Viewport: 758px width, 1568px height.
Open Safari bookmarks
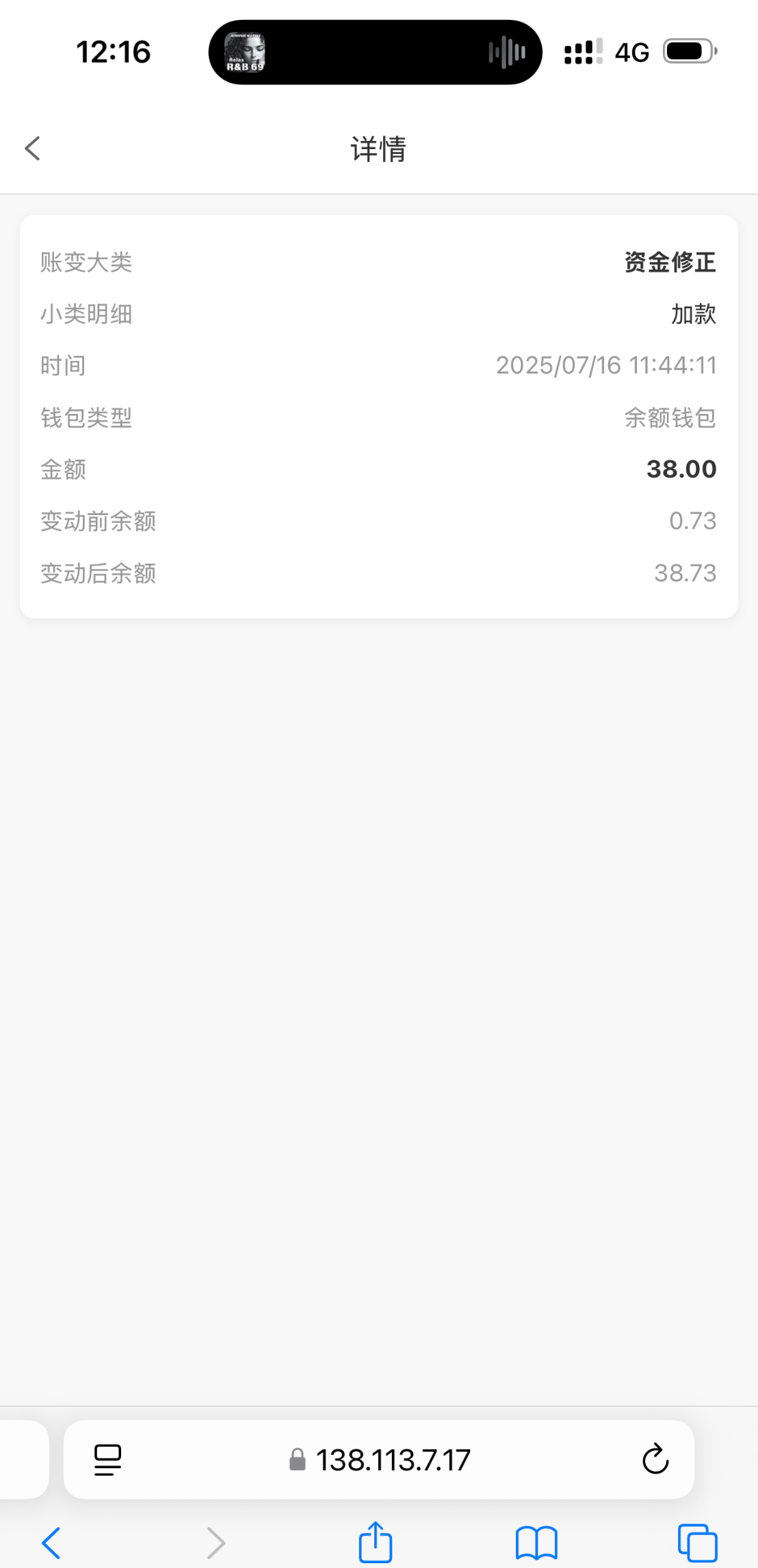point(536,1543)
